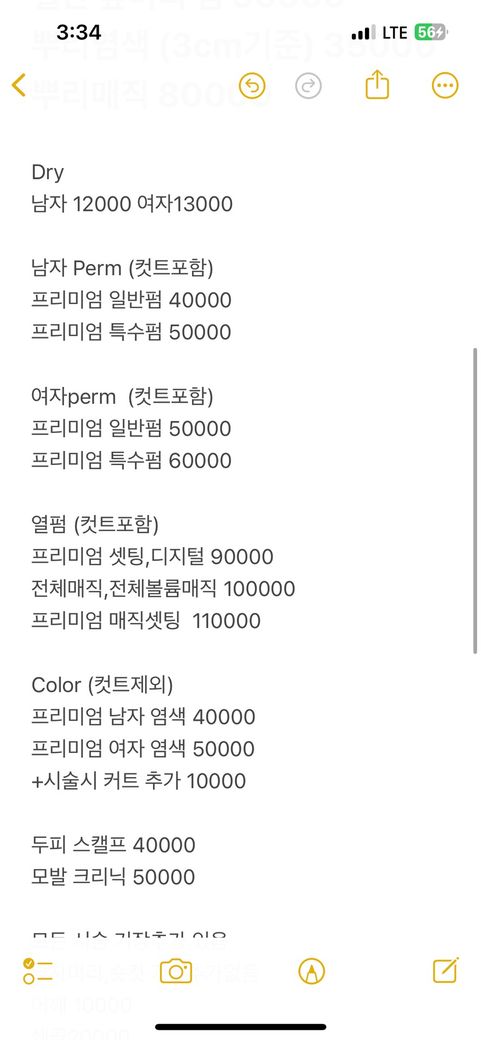
Task: Go back to the notes list
Action: click(19, 85)
